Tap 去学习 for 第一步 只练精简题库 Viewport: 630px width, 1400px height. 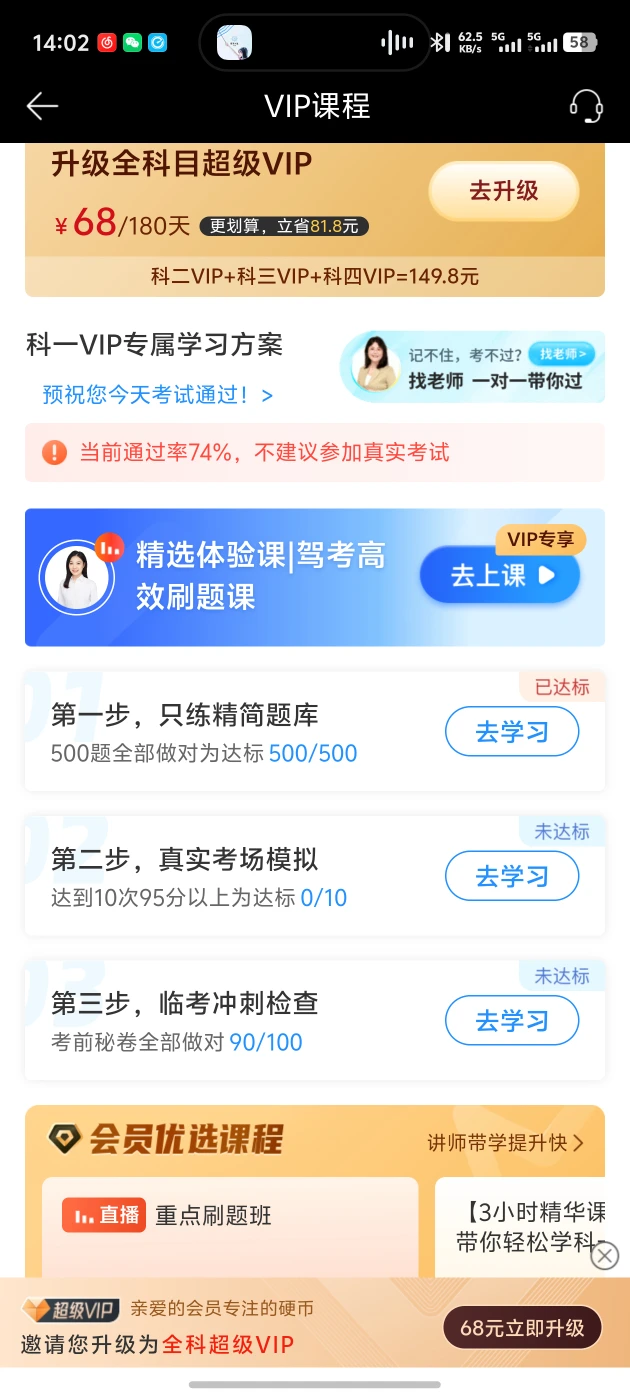[511, 732]
